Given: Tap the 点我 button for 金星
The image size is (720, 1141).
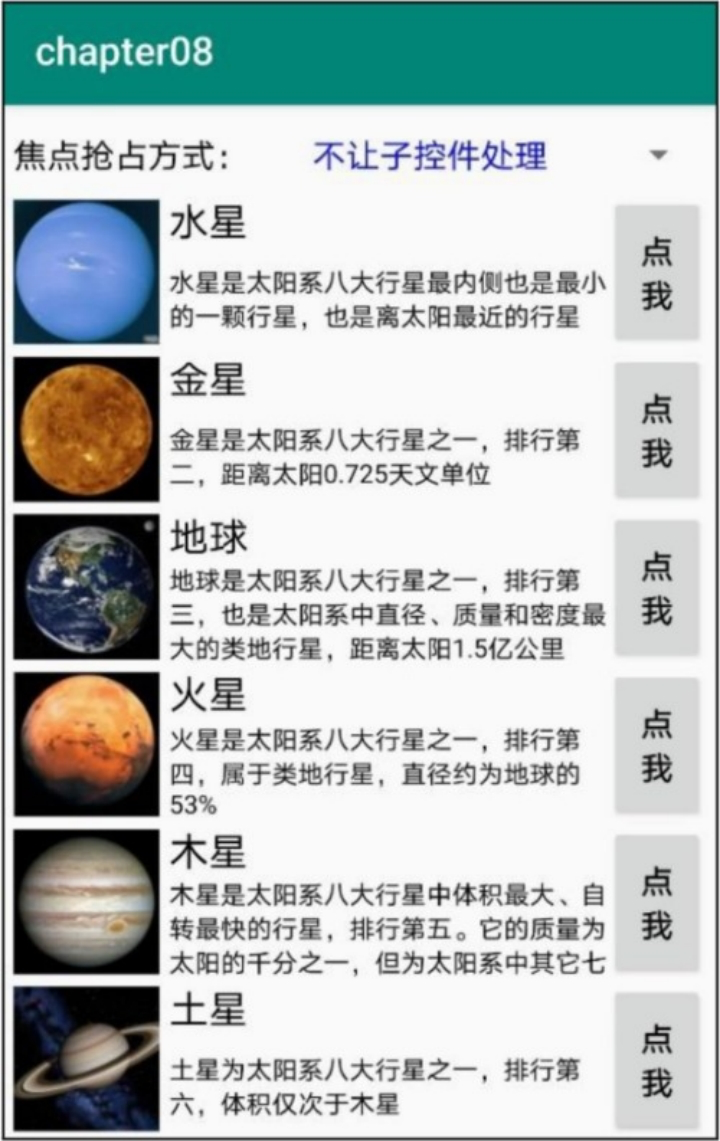Looking at the screenshot, I should pyautogui.click(x=656, y=430).
